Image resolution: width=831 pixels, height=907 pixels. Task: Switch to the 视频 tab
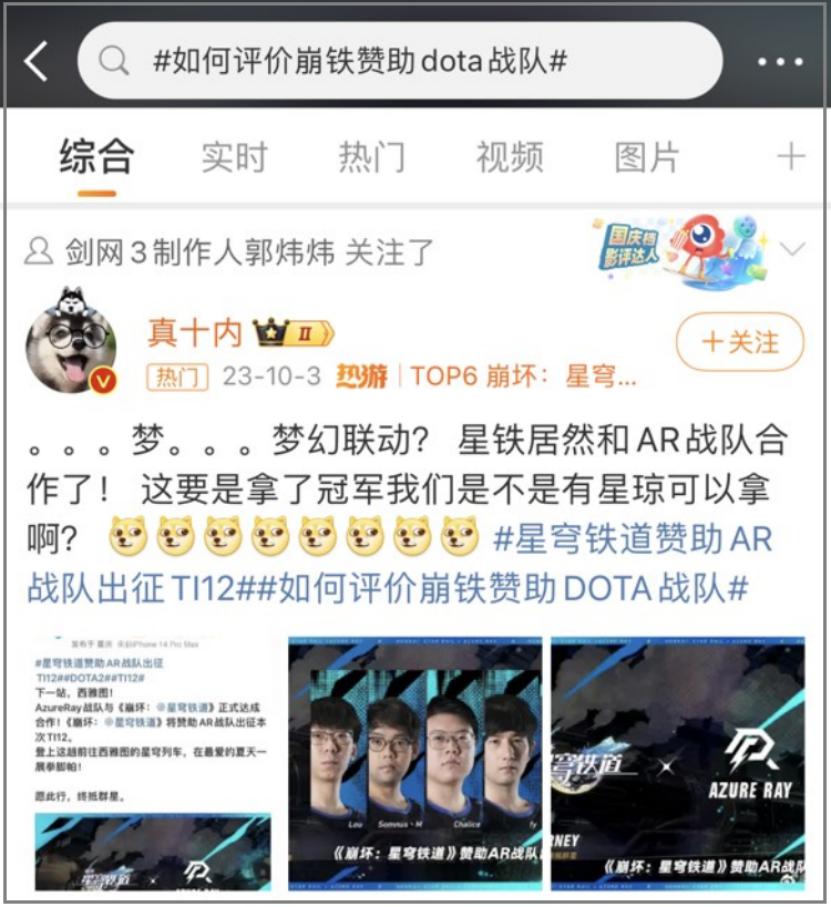(x=509, y=158)
